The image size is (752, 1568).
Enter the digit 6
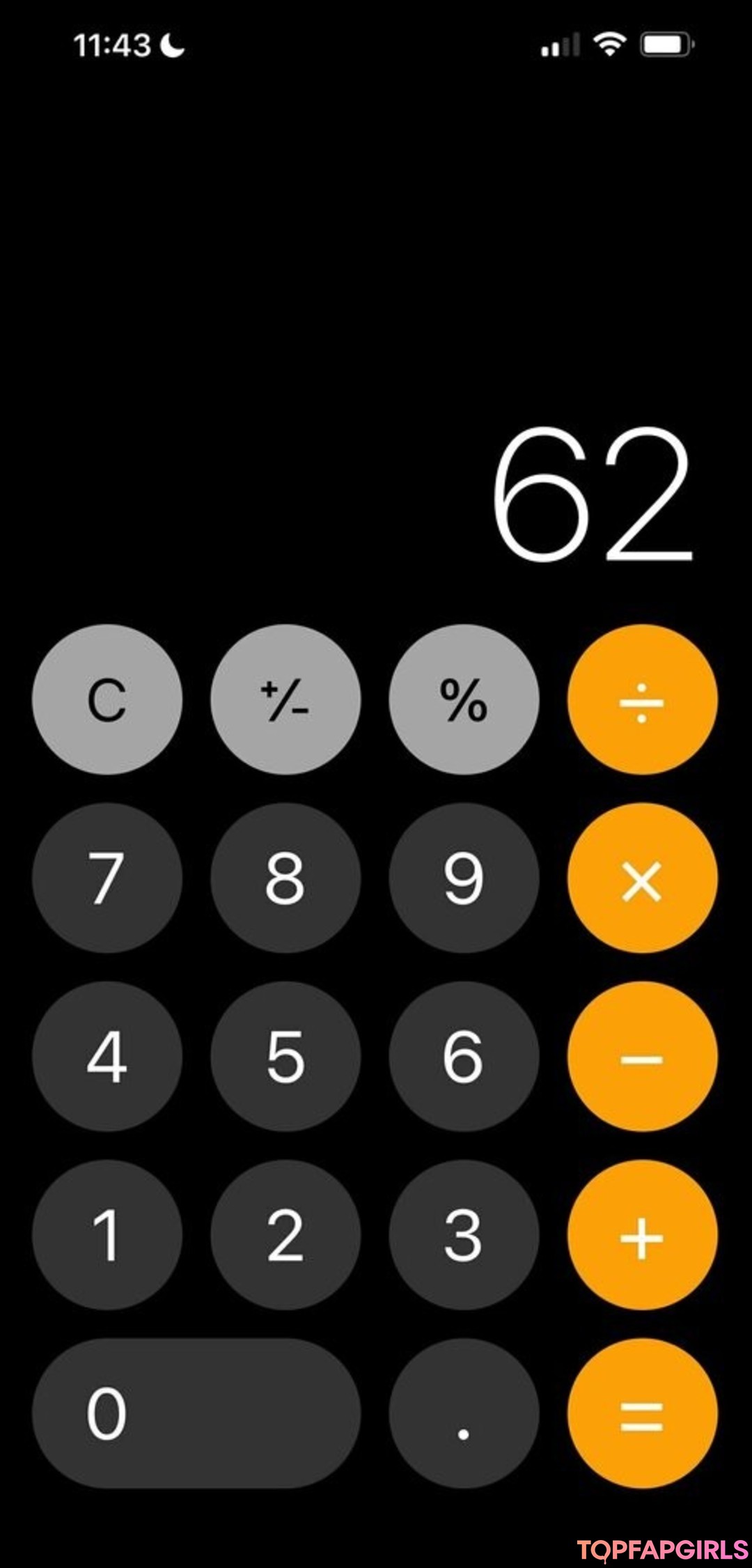[464, 1056]
